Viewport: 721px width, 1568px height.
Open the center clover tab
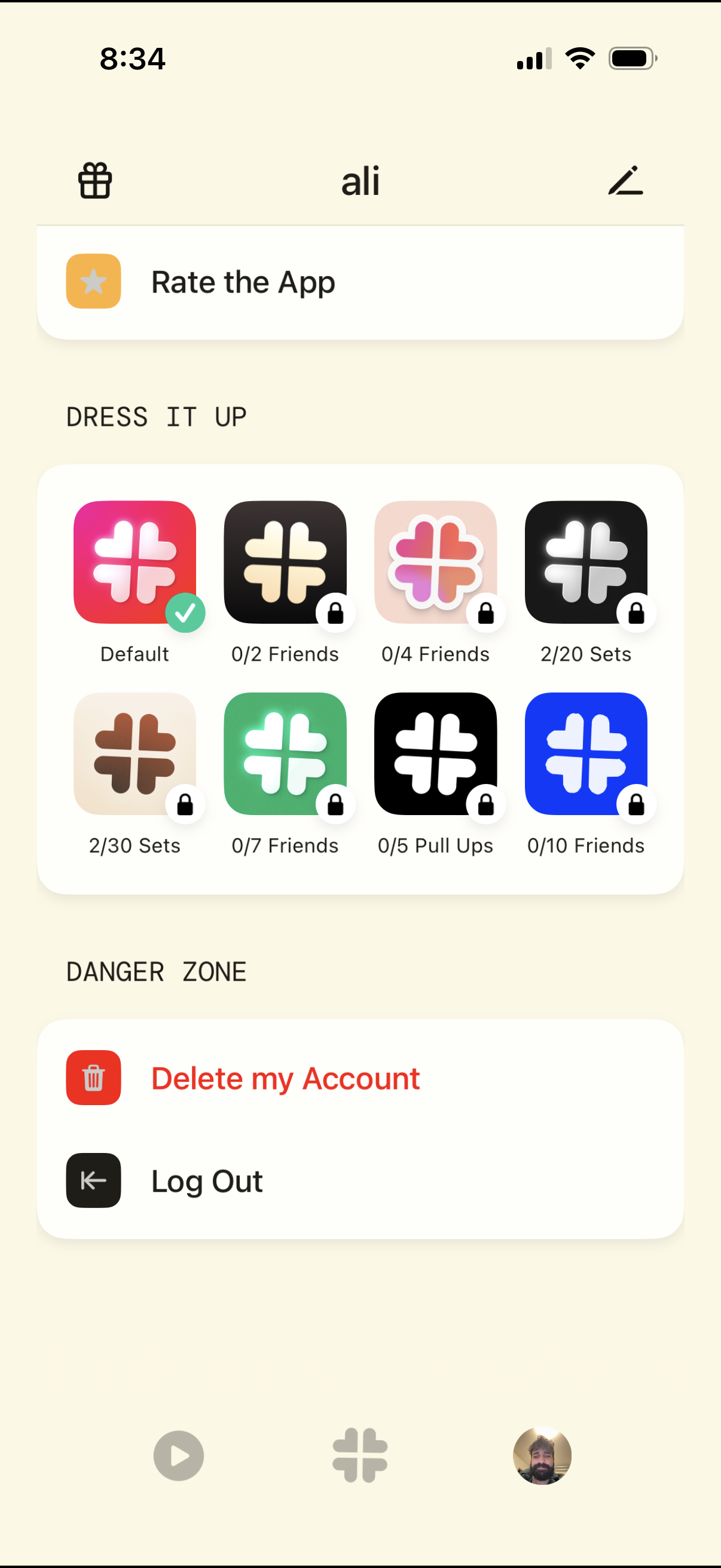359,1456
